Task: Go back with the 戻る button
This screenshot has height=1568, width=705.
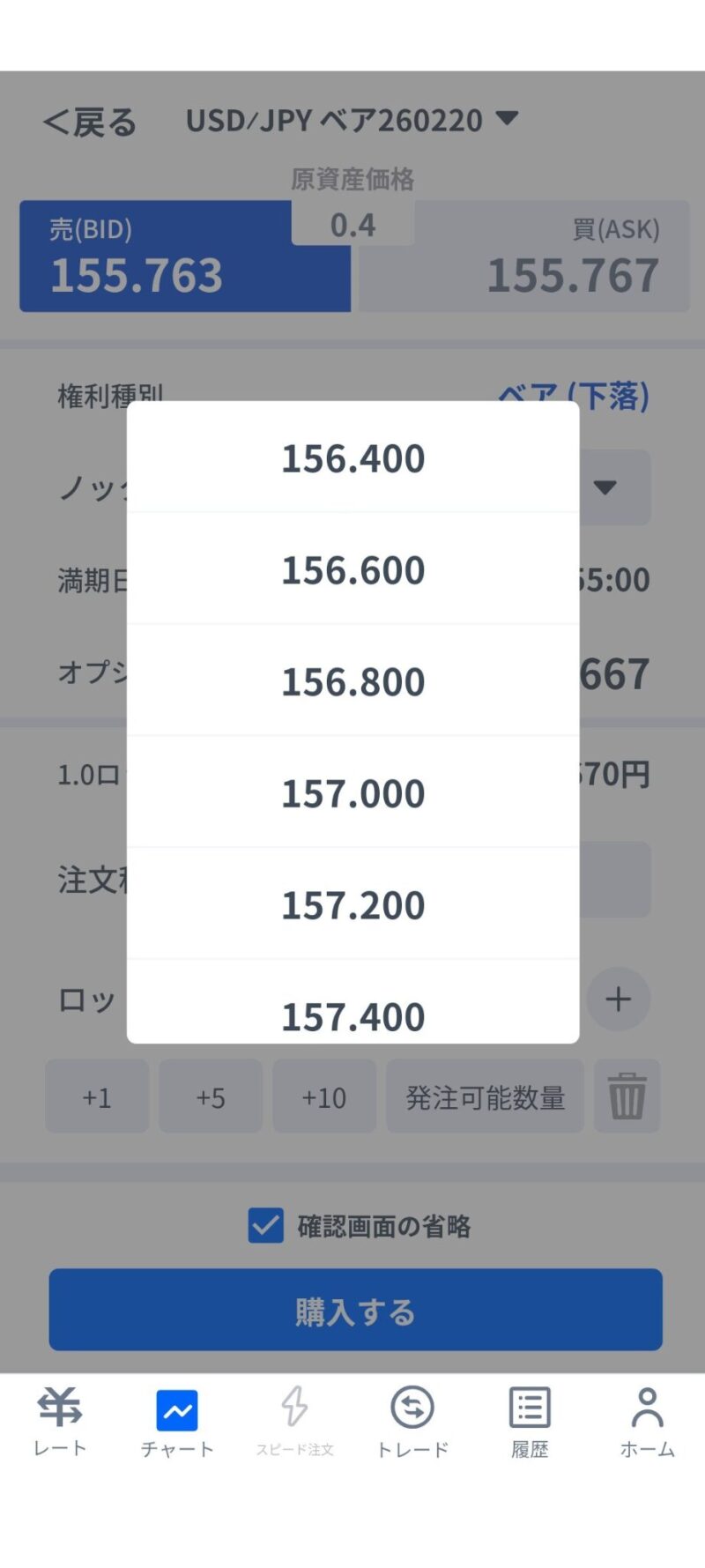Action: click(90, 122)
